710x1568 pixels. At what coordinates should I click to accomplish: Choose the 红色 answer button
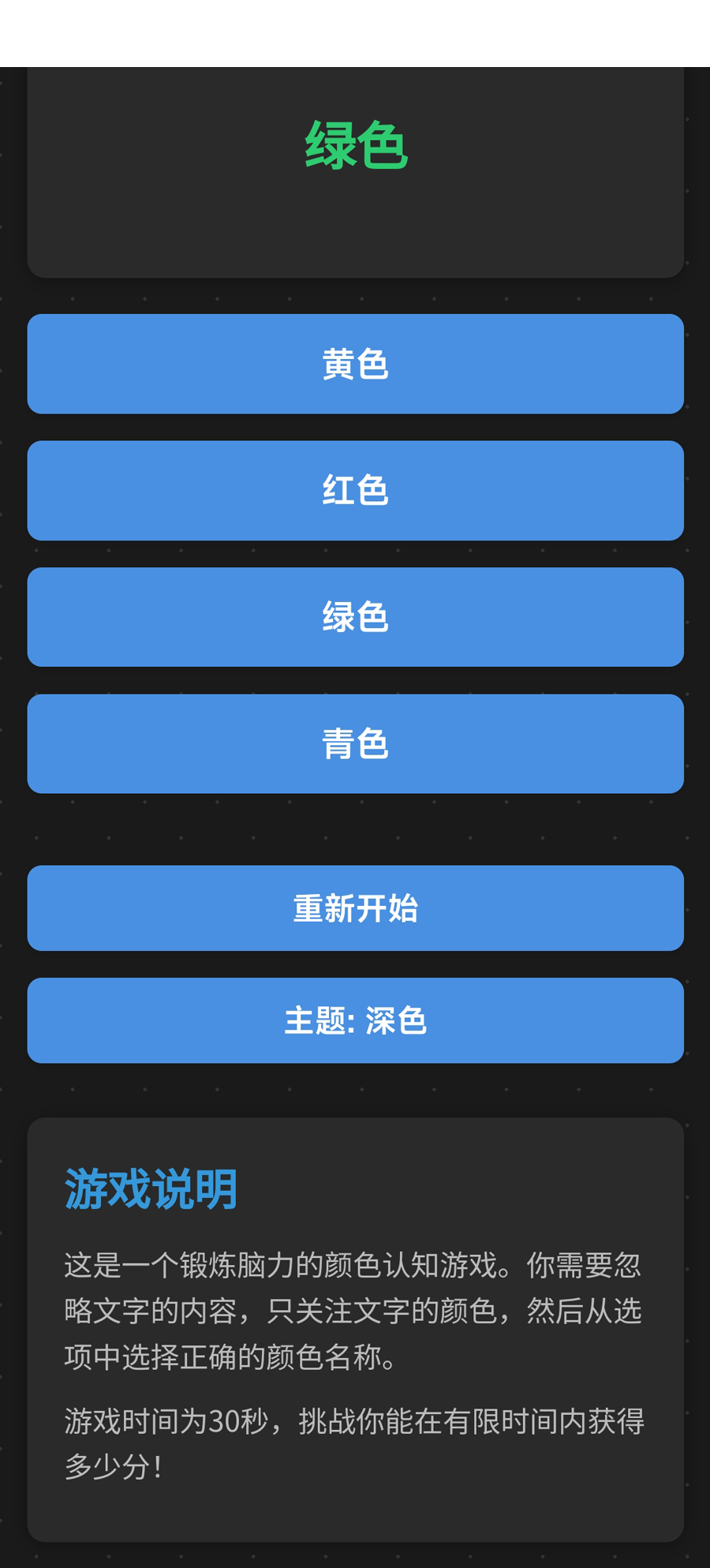355,490
